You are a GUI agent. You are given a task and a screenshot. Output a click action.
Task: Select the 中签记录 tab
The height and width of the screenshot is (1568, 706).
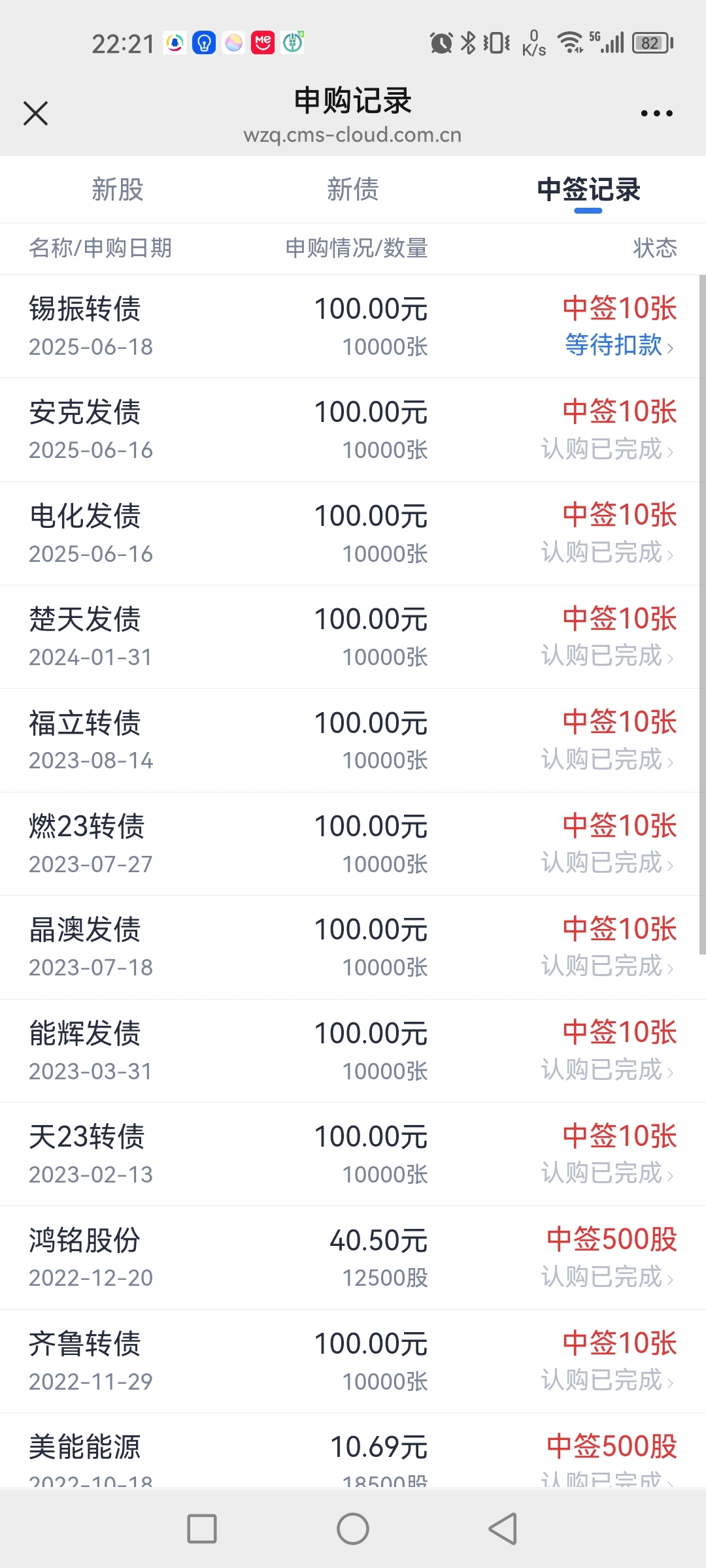[588, 189]
